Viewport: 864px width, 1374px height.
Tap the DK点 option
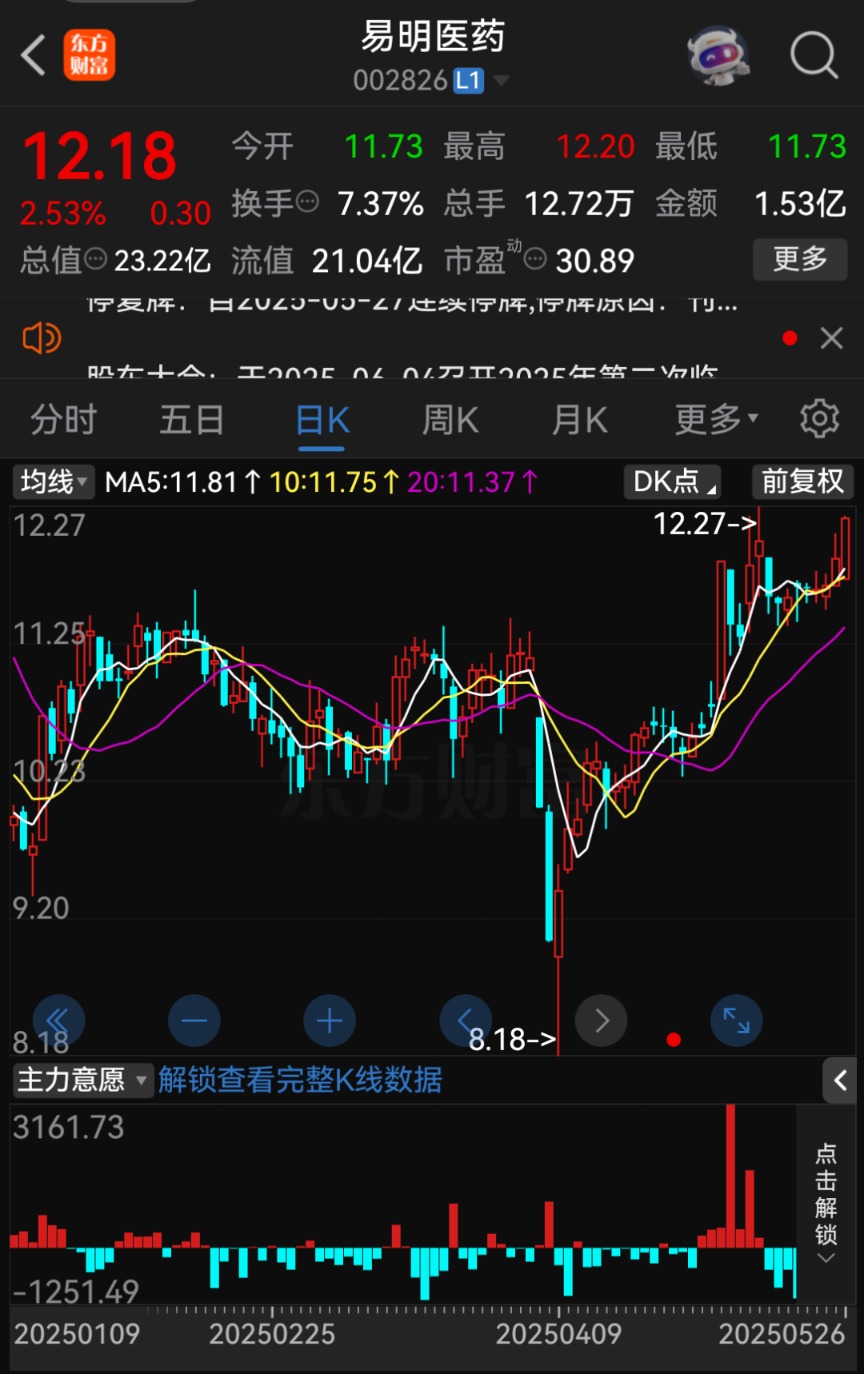point(672,483)
